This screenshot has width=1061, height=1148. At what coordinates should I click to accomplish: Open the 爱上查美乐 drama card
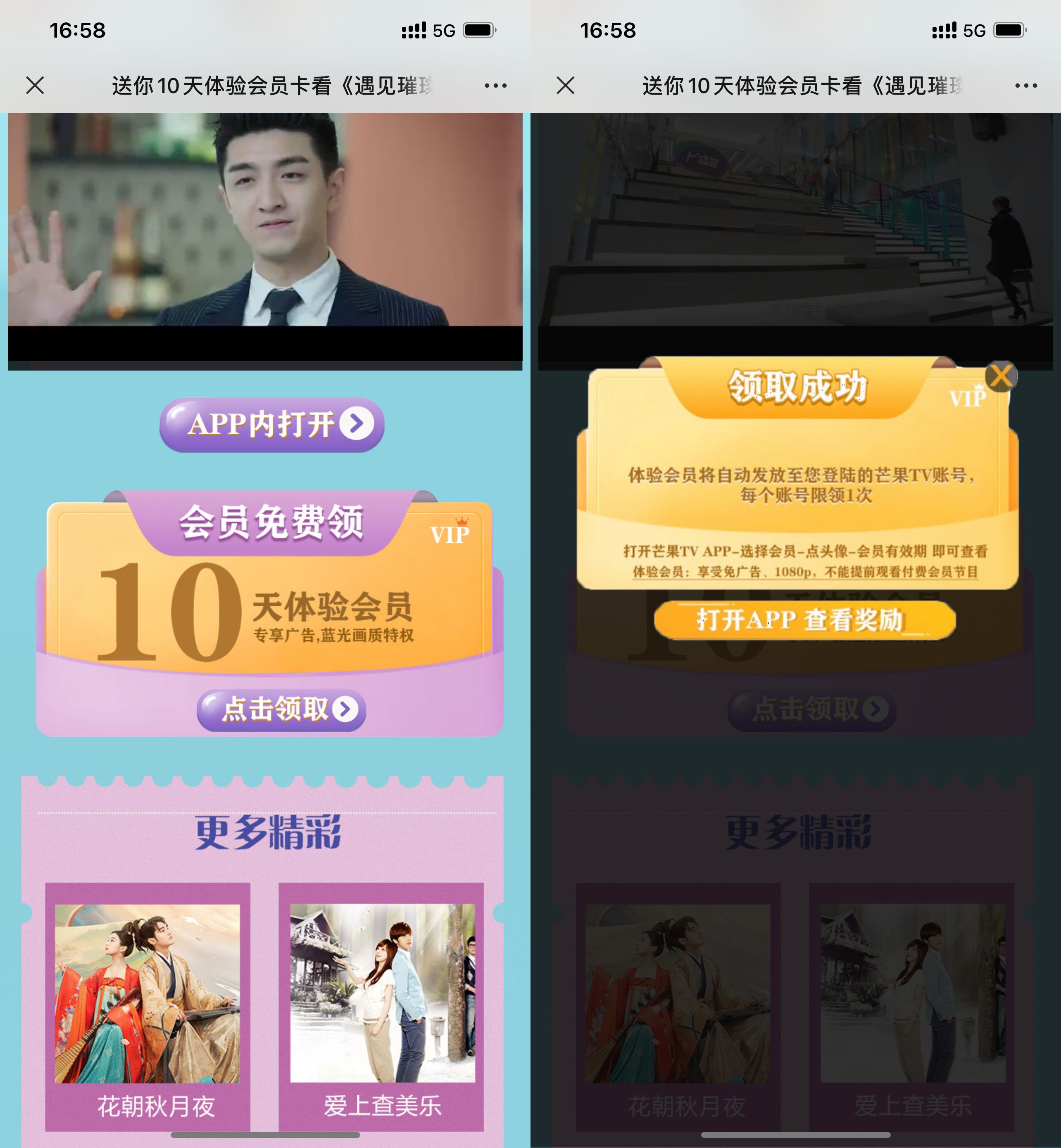[381, 1005]
